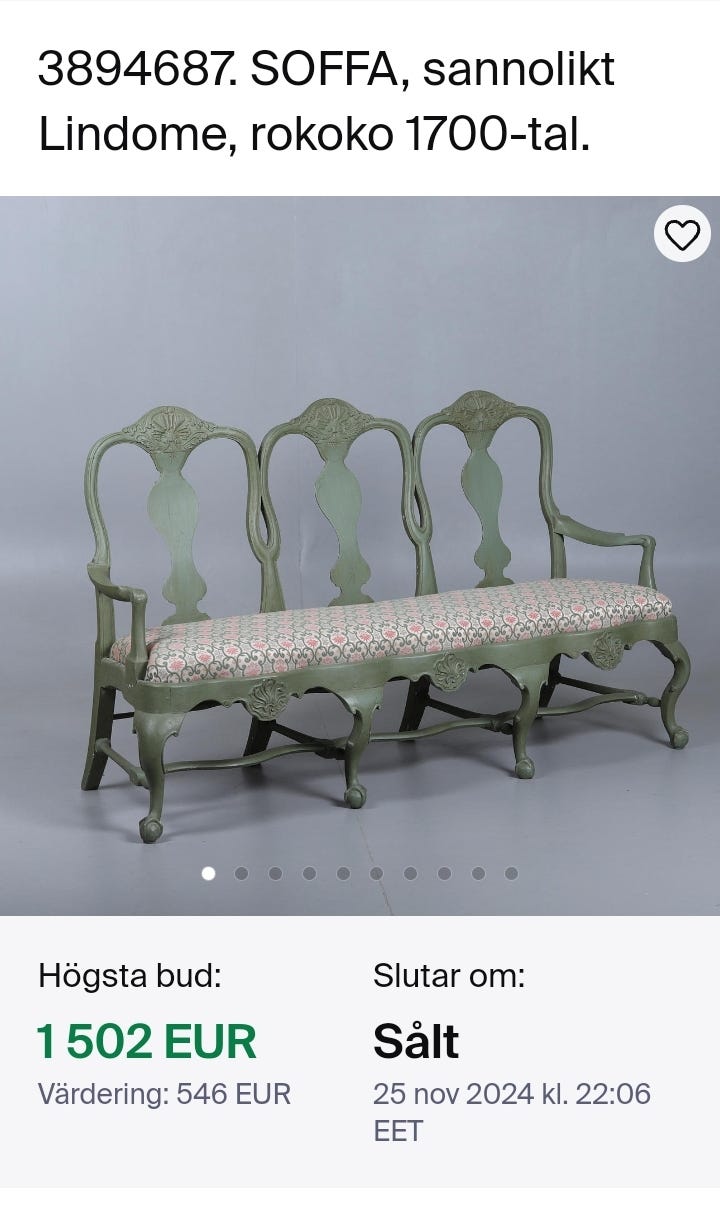Save this sofa with the heart icon

[x=682, y=236]
